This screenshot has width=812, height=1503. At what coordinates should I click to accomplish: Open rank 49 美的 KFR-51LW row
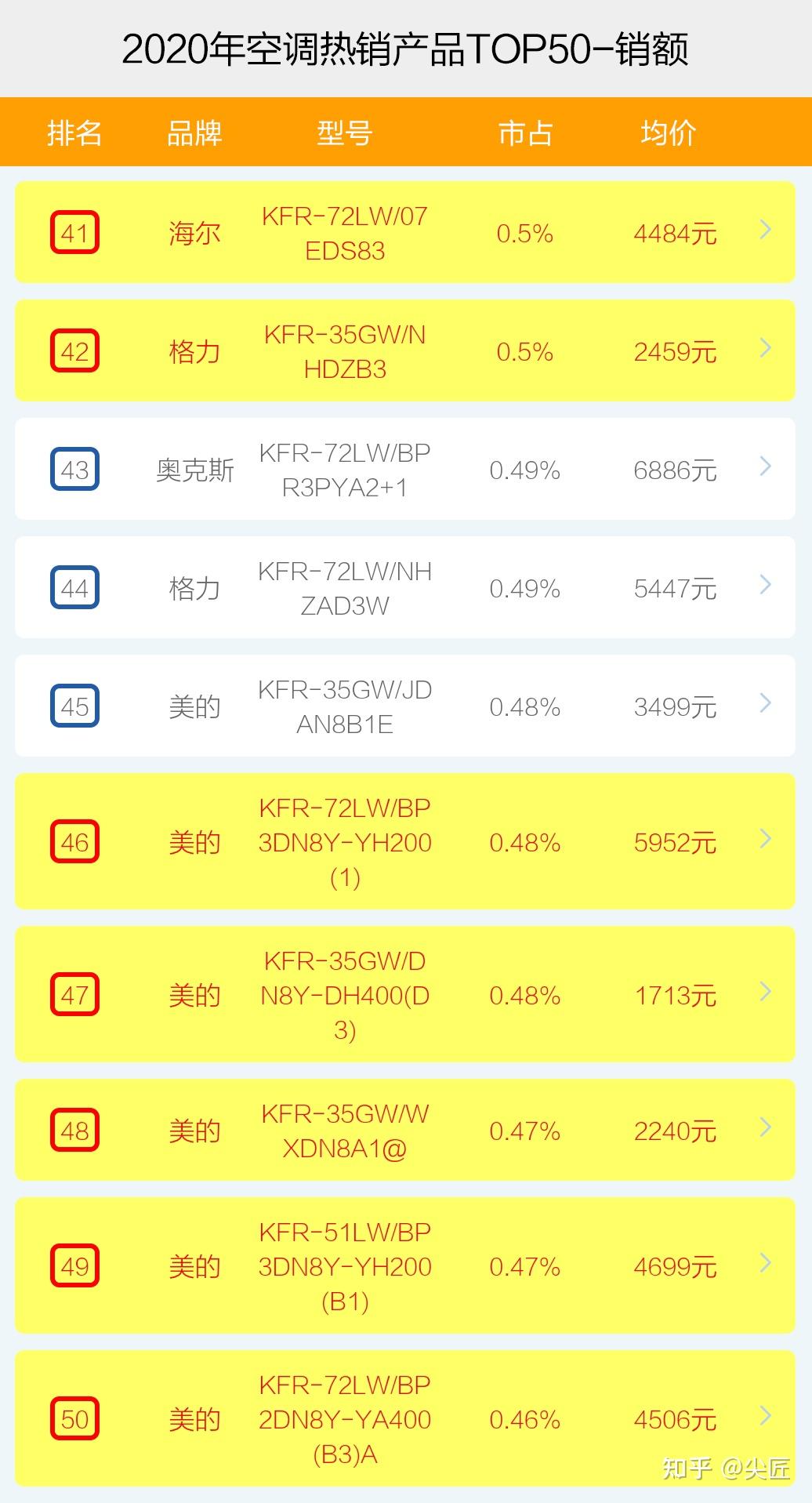[405, 1265]
